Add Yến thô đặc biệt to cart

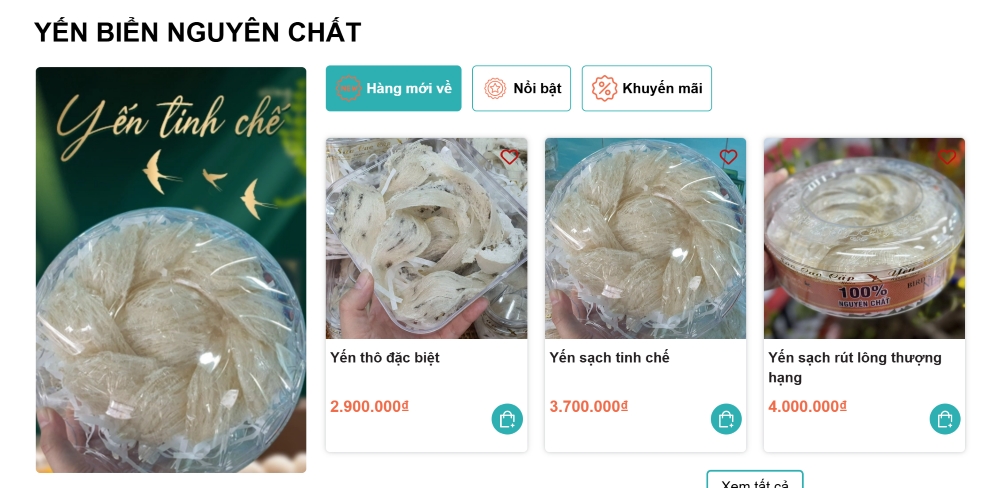[x=507, y=419]
